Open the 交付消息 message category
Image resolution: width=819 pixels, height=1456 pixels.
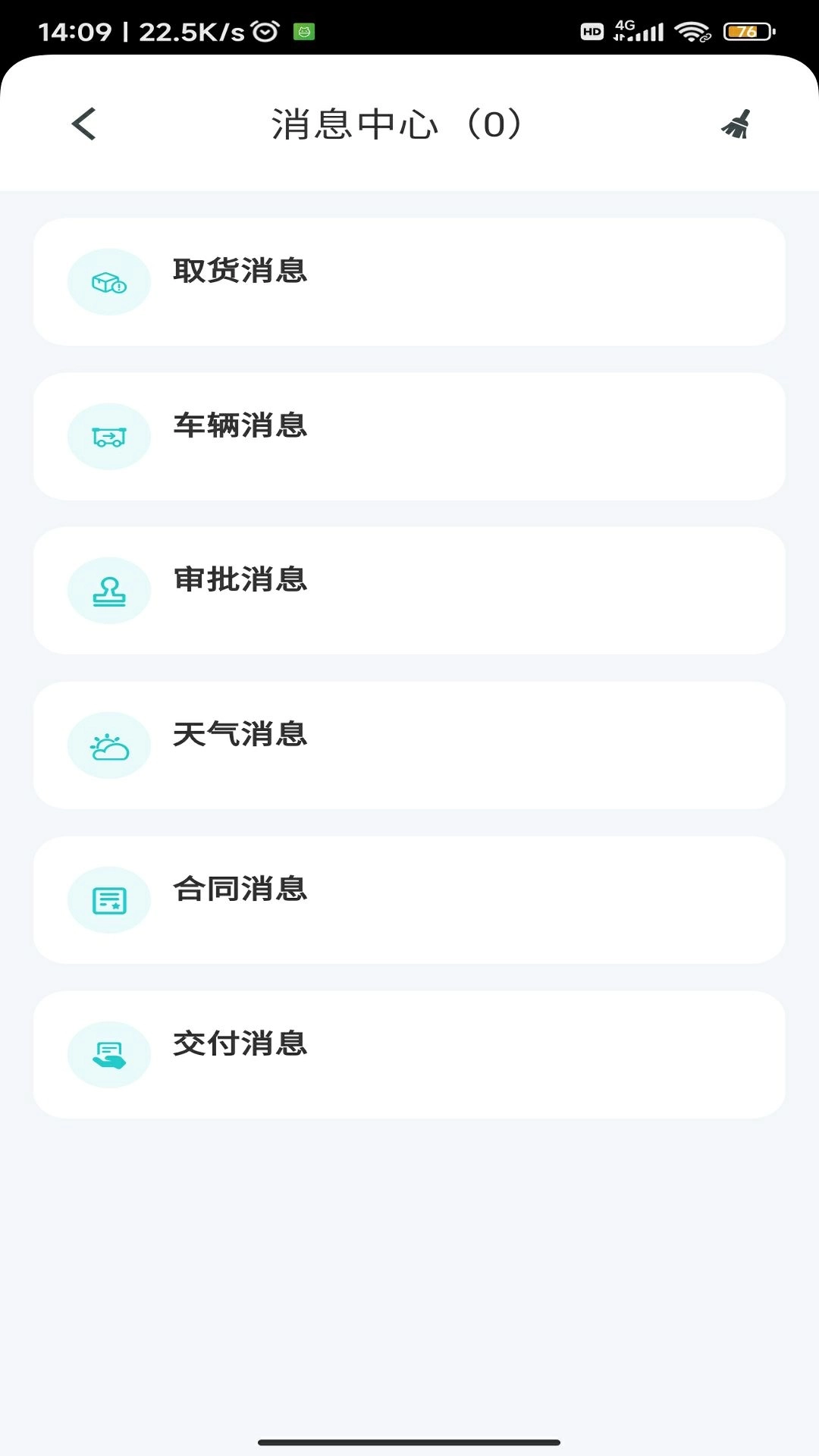point(409,1054)
